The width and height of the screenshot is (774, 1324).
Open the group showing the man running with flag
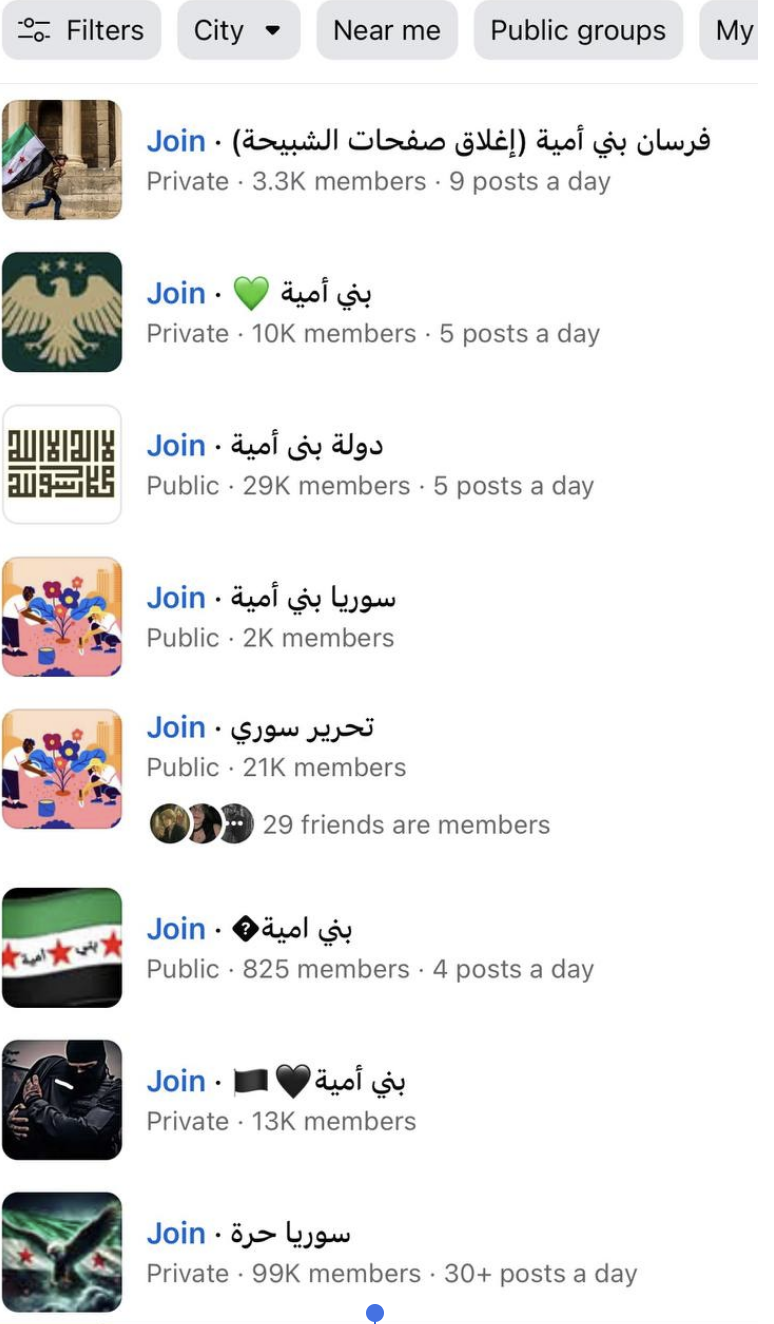62,160
